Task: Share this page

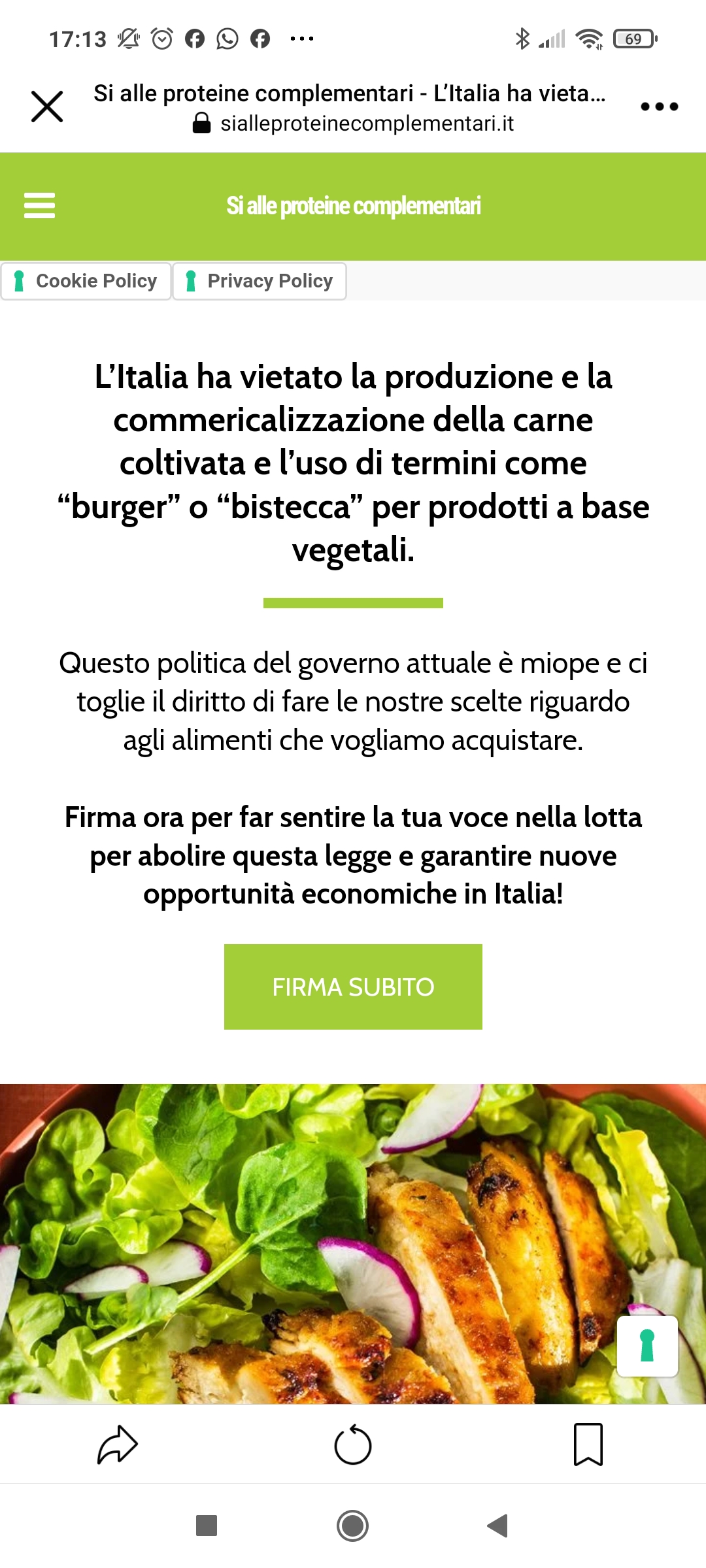Action: pyautogui.click(x=118, y=1445)
